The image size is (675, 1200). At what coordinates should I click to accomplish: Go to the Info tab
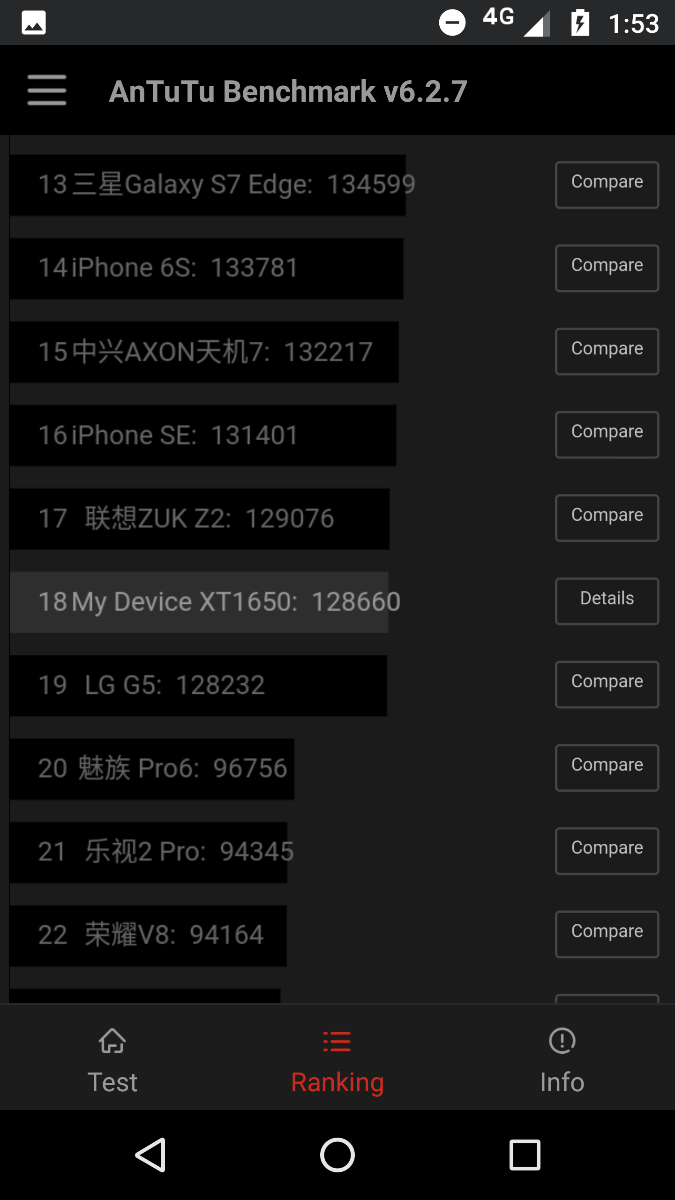(562, 1060)
